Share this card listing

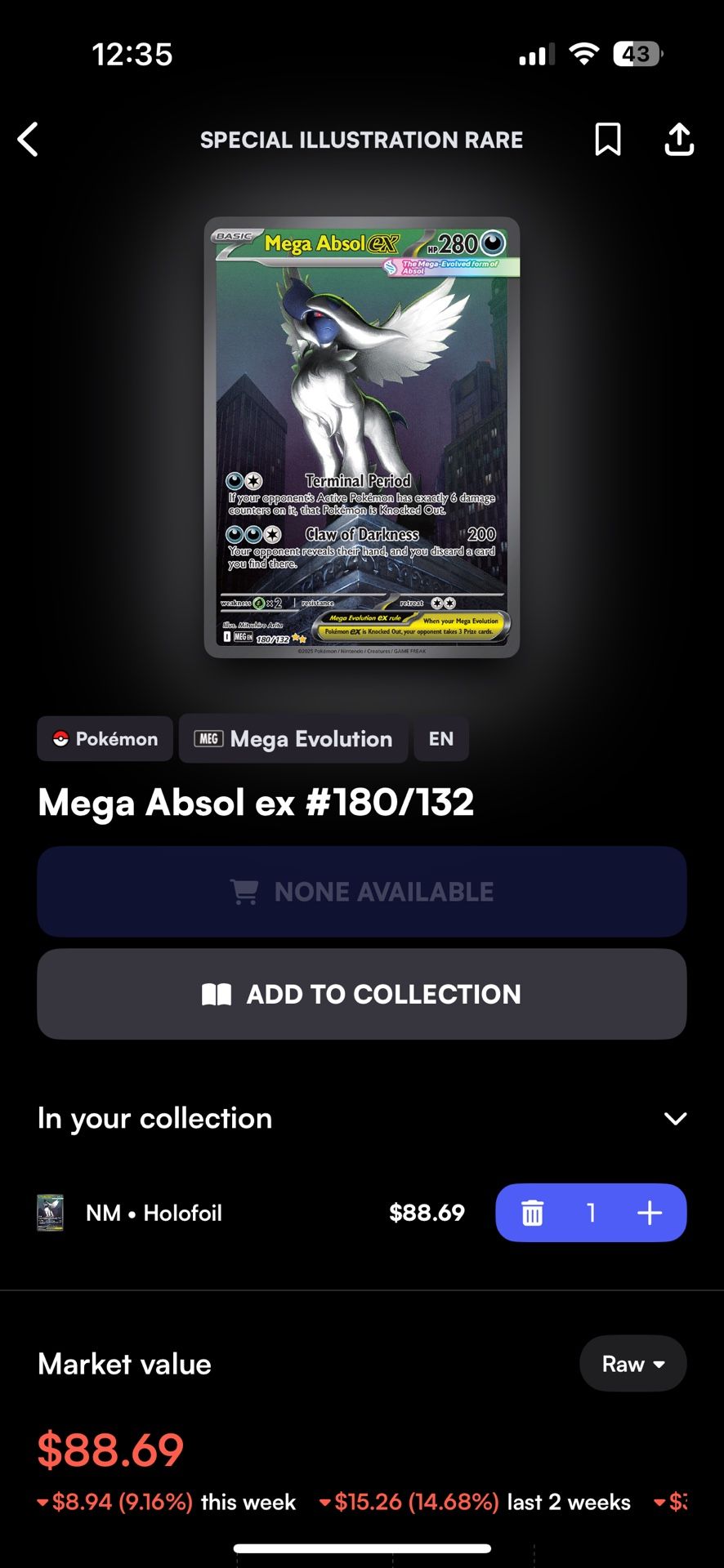click(x=678, y=140)
